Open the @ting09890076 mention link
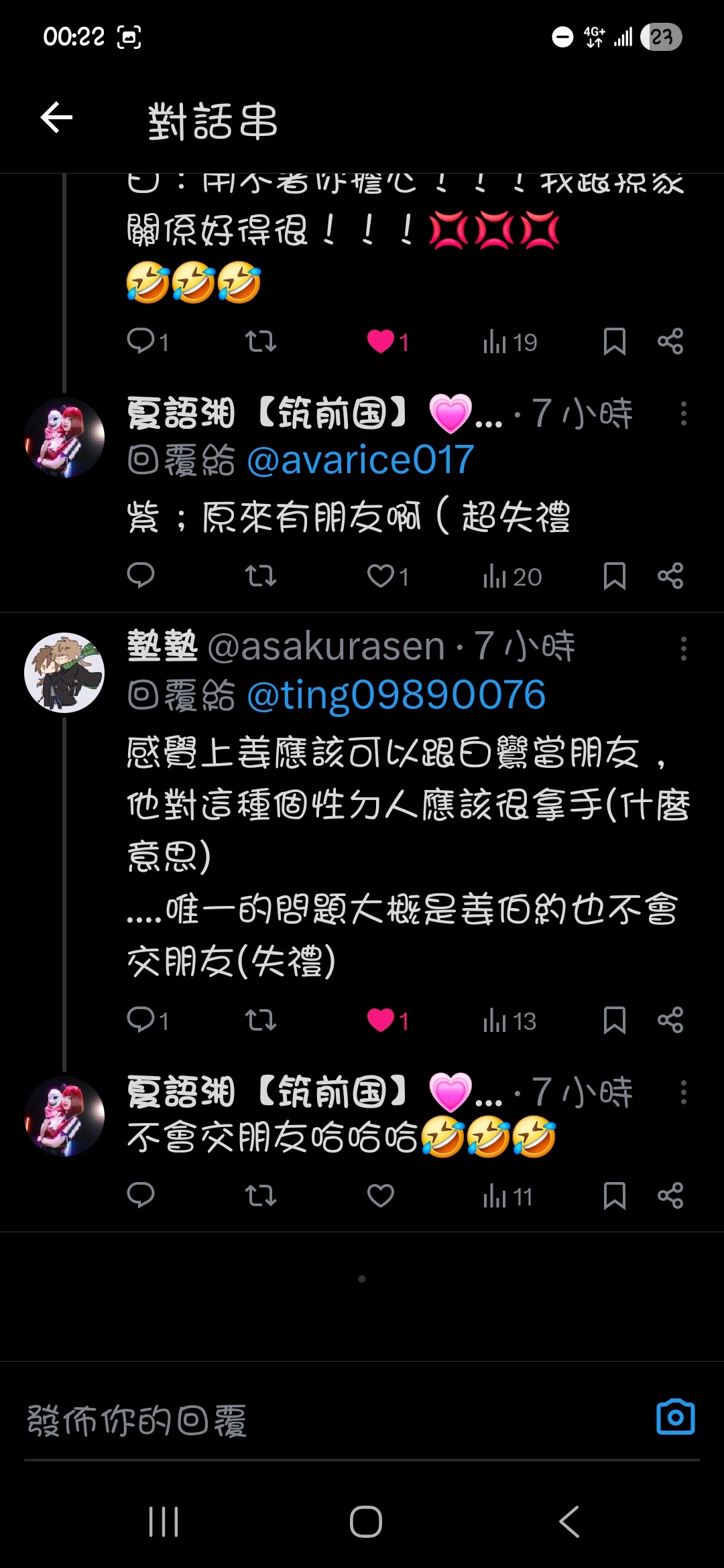Image resolution: width=724 pixels, height=1568 pixels. (396, 695)
